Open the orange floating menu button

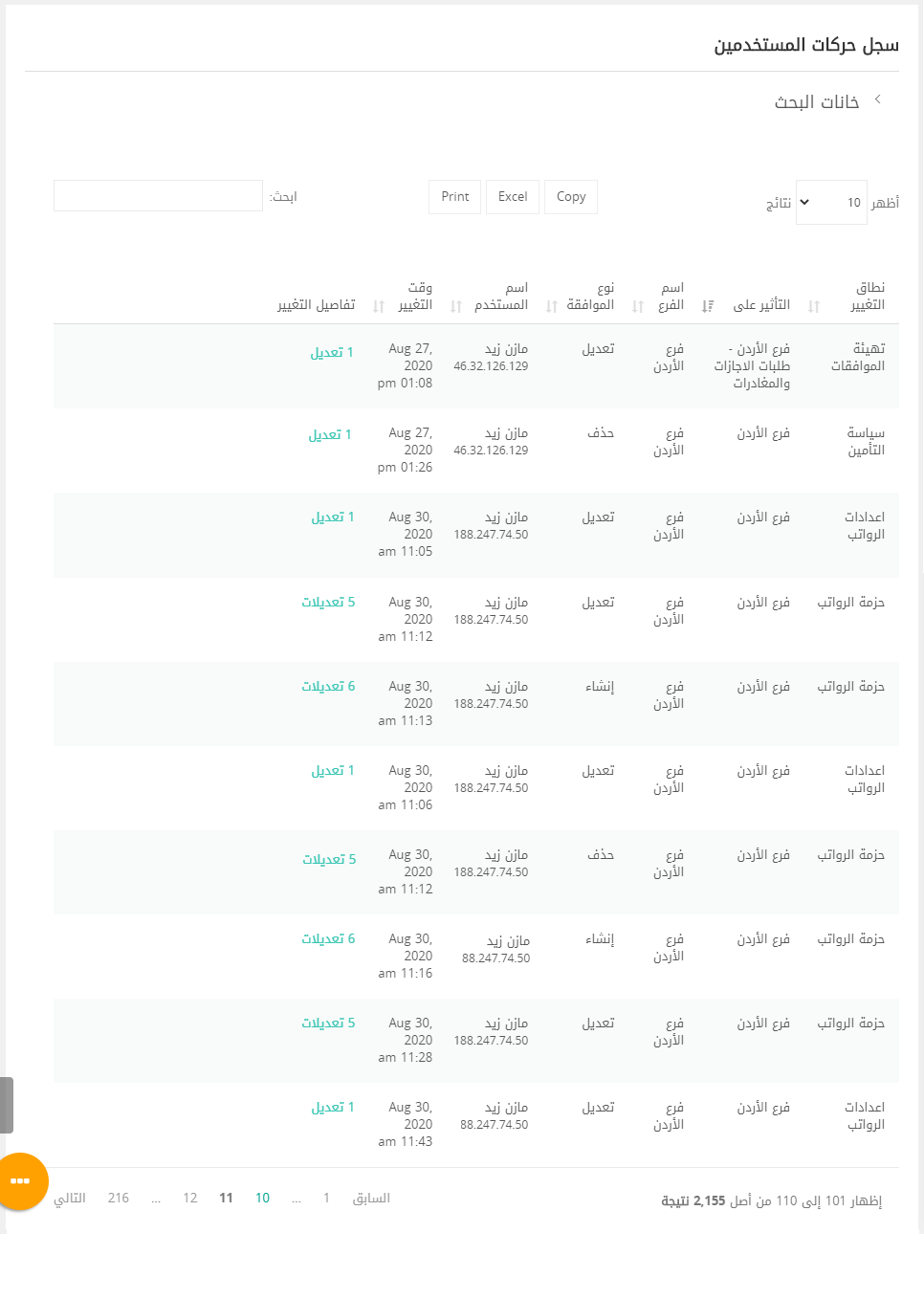click(21, 1181)
